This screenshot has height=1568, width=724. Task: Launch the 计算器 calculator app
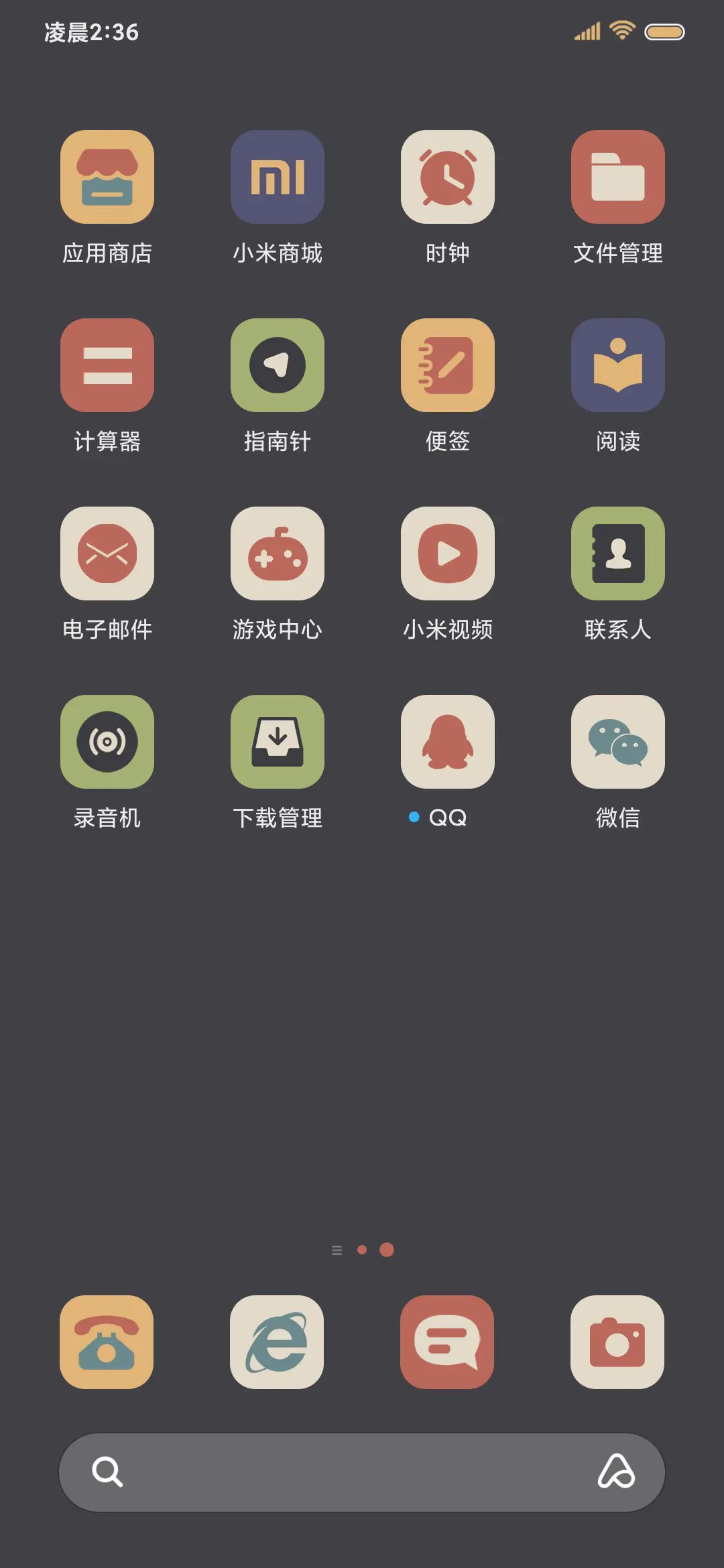click(107, 365)
